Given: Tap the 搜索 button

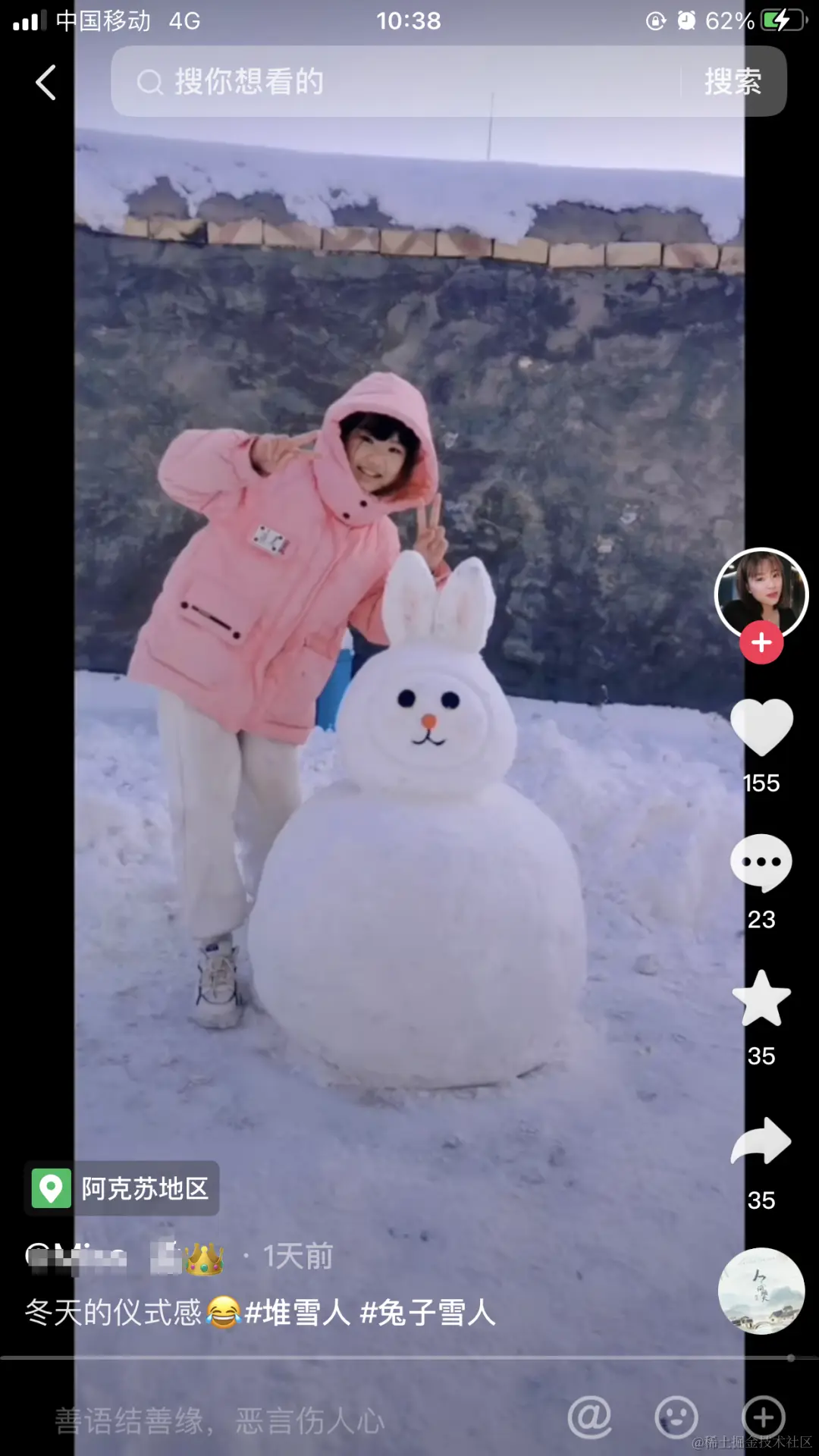Looking at the screenshot, I should pos(733,82).
